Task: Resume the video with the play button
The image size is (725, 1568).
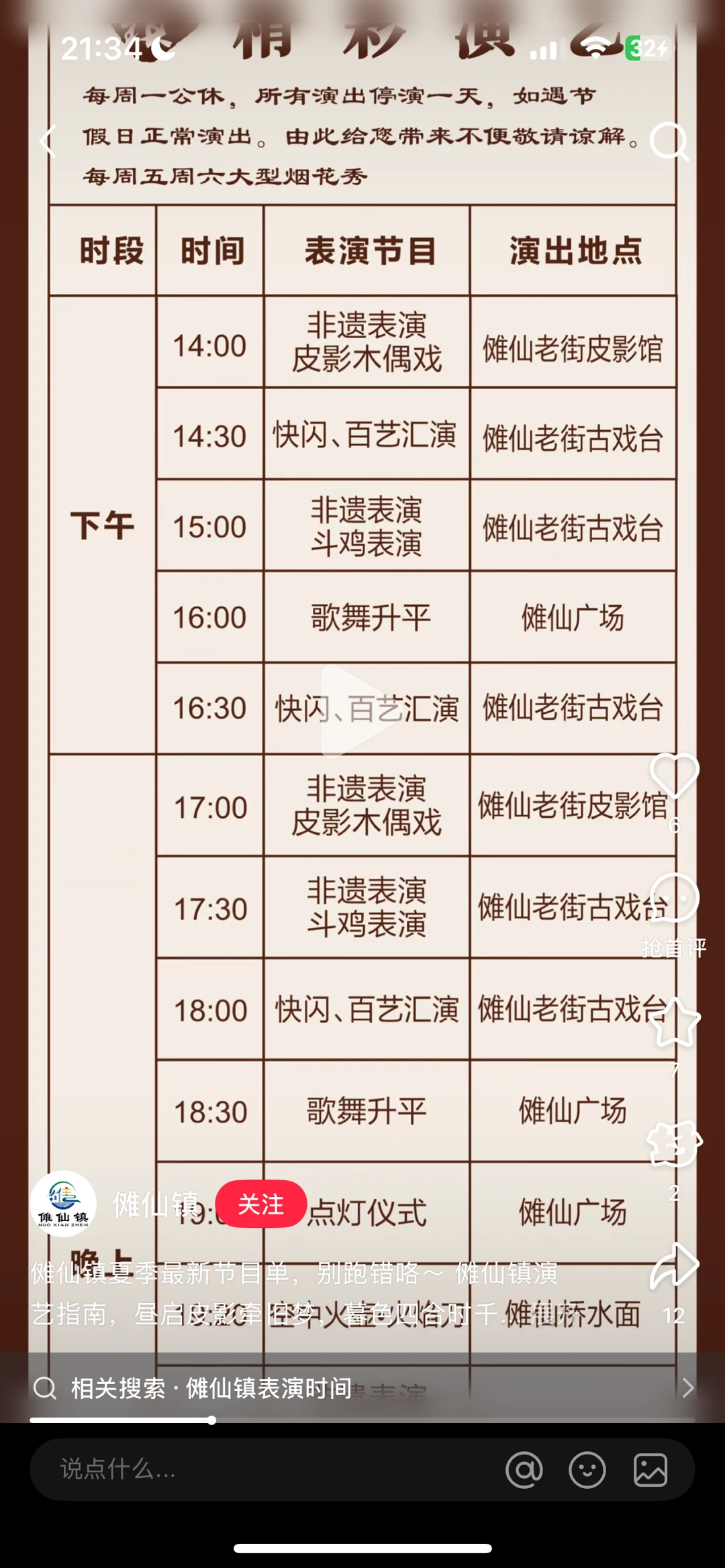Action: point(354,711)
